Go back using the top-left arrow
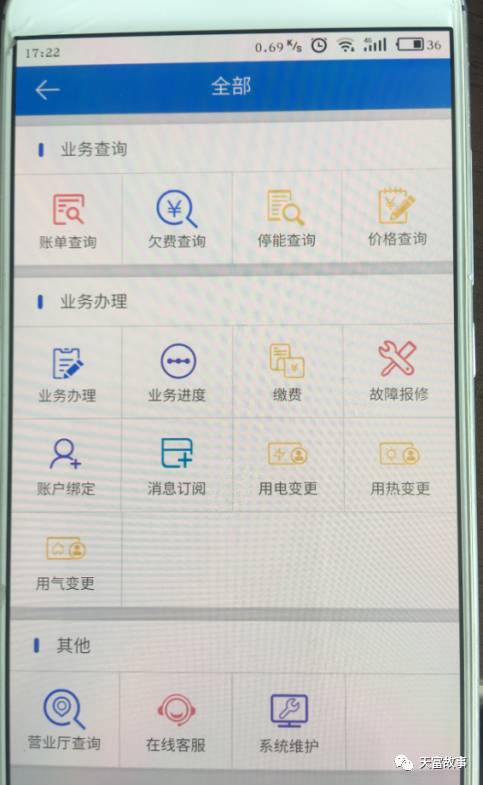The image size is (483, 785). pos(48,90)
